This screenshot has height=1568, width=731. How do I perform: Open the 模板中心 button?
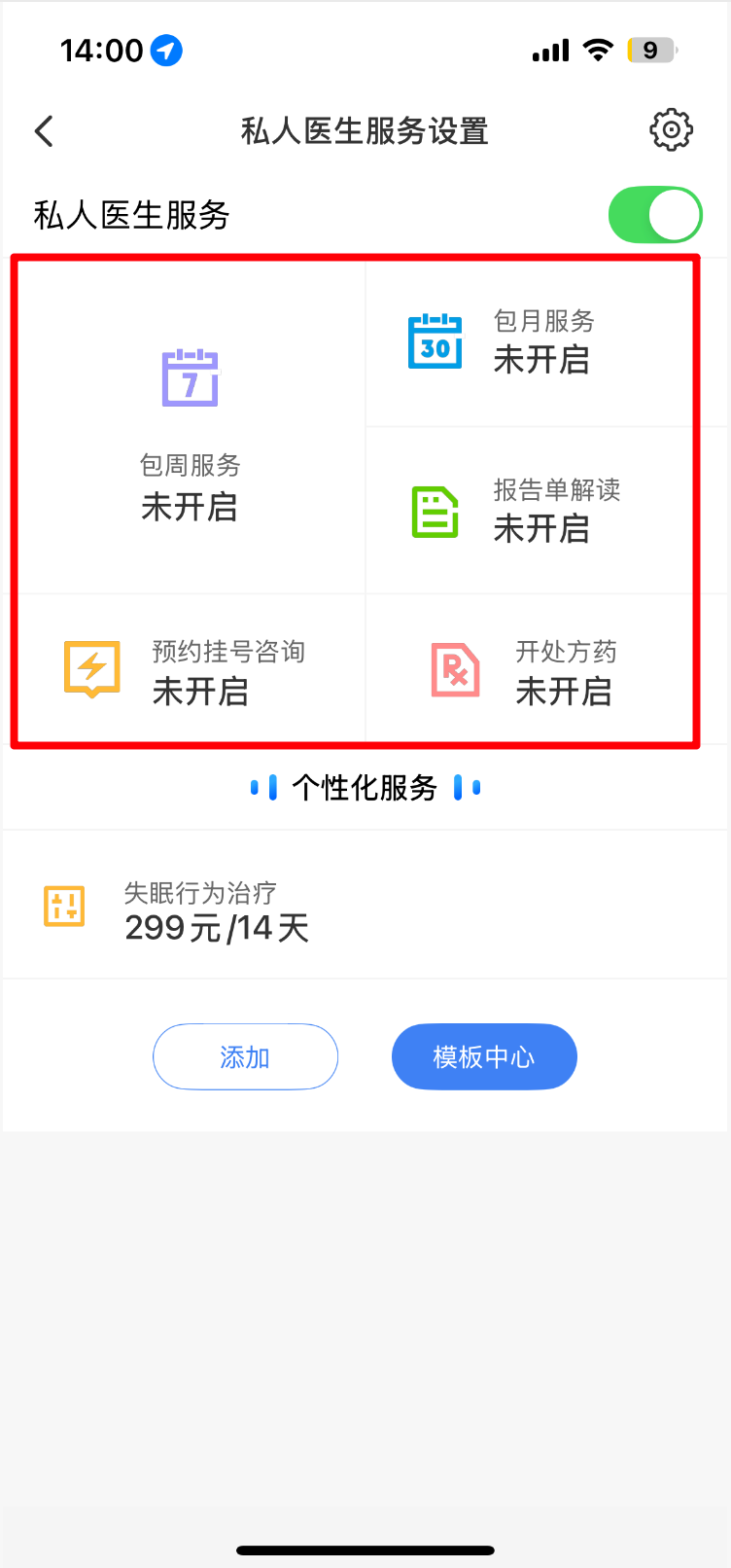(484, 1056)
